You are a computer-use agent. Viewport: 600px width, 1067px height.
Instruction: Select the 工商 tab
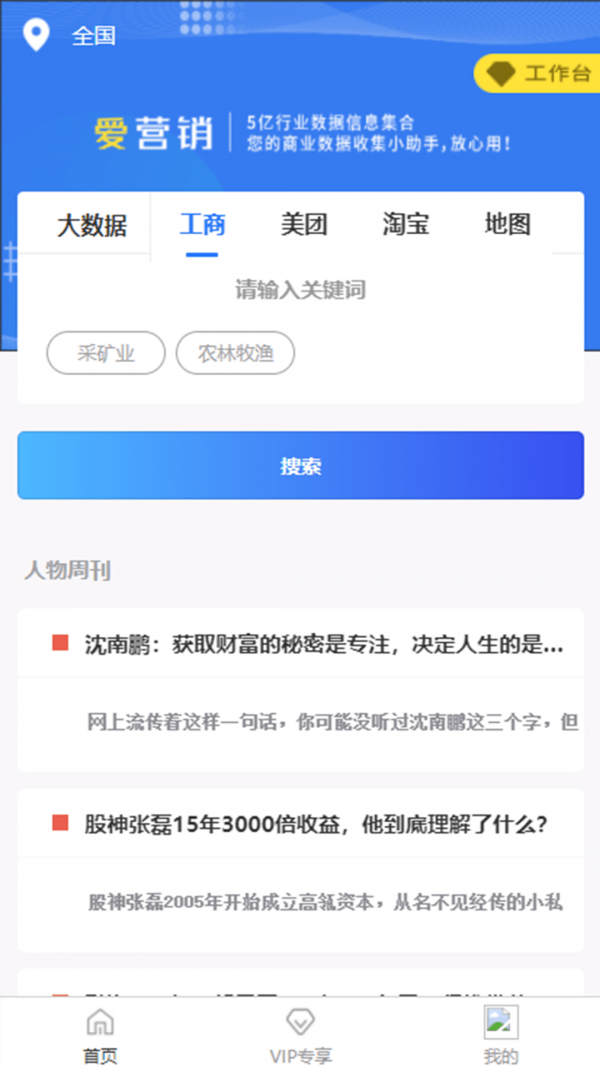202,225
